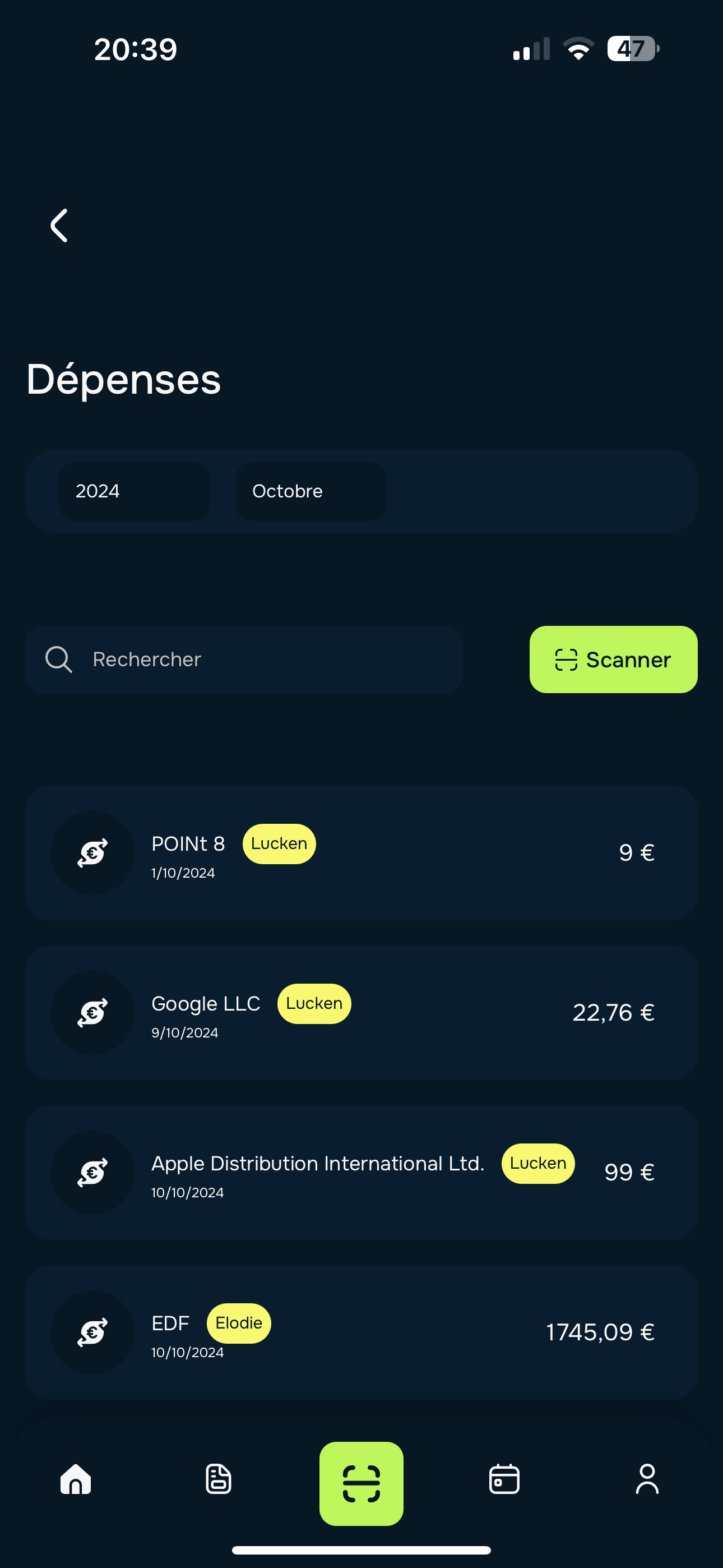The width and height of the screenshot is (723, 1568).
Task: Tap the green Scanner button
Action: pos(613,659)
